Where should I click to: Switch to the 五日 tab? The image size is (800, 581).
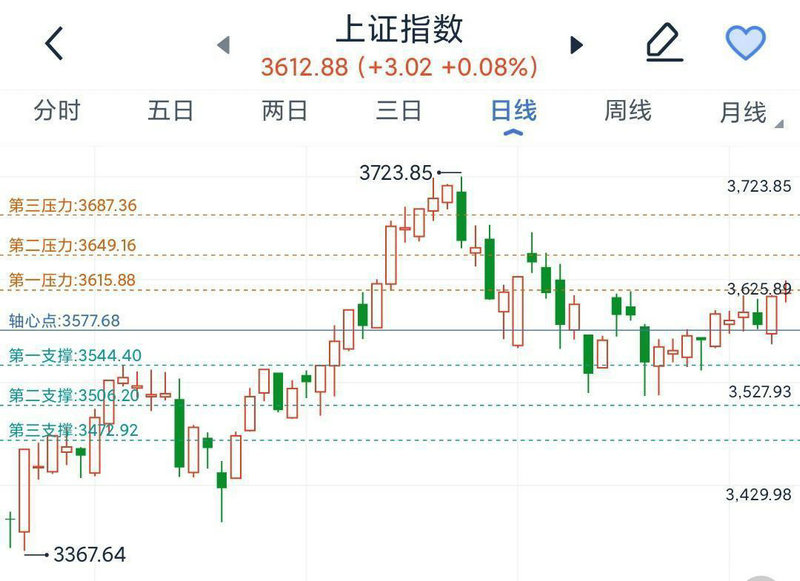point(171,111)
